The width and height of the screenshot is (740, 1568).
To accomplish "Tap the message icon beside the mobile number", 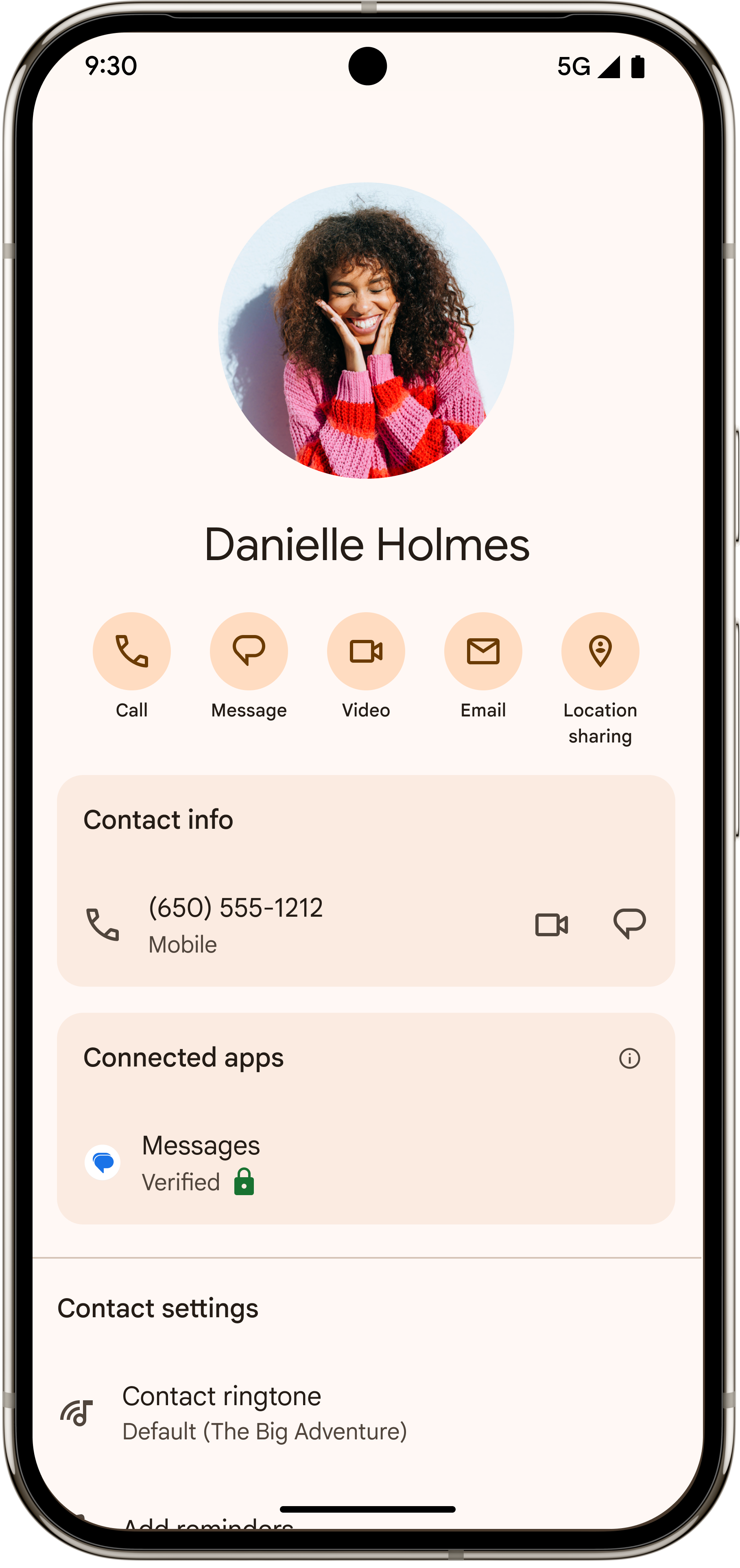I will 629,924.
